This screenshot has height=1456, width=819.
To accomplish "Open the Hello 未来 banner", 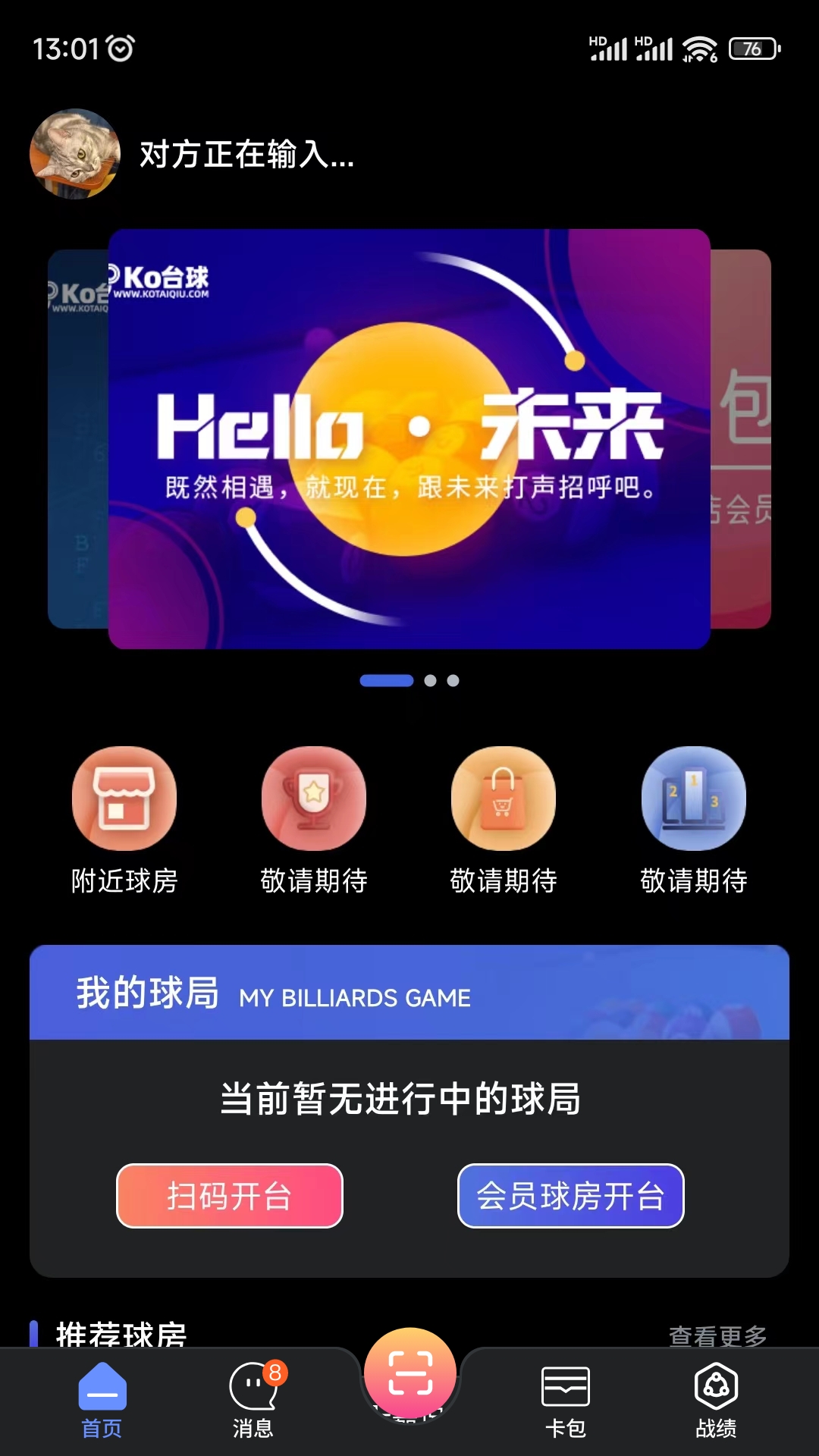I will (409, 438).
